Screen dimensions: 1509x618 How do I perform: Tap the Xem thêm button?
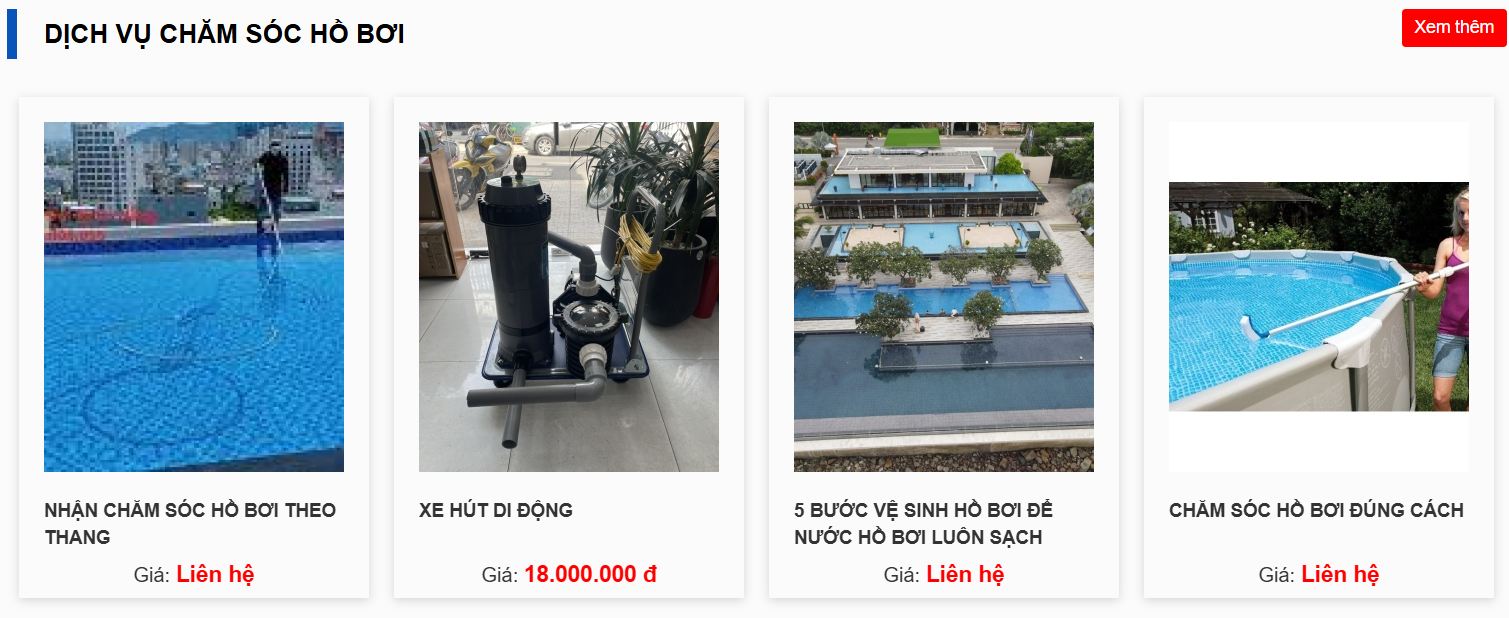point(1453,28)
